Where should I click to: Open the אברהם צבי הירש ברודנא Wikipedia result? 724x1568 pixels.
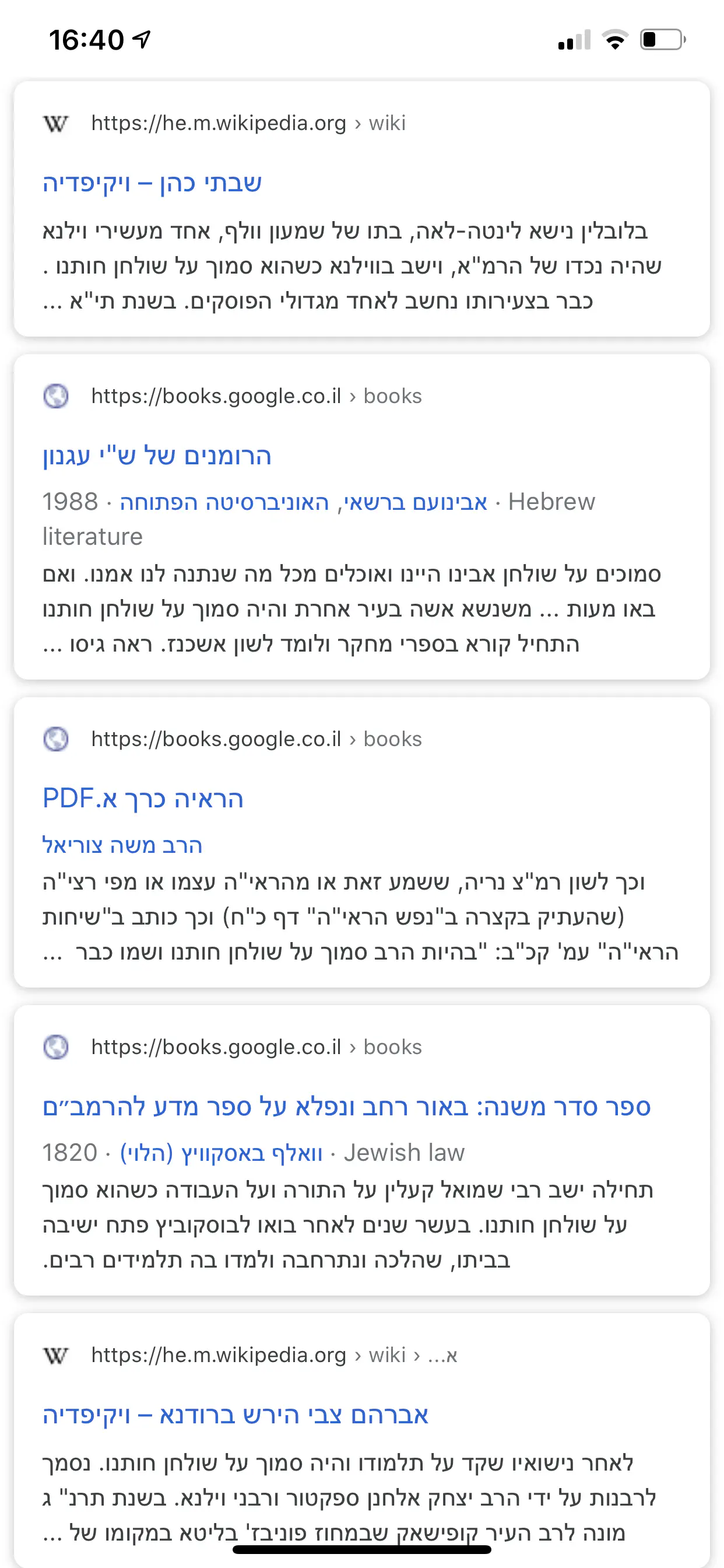coord(236,1415)
